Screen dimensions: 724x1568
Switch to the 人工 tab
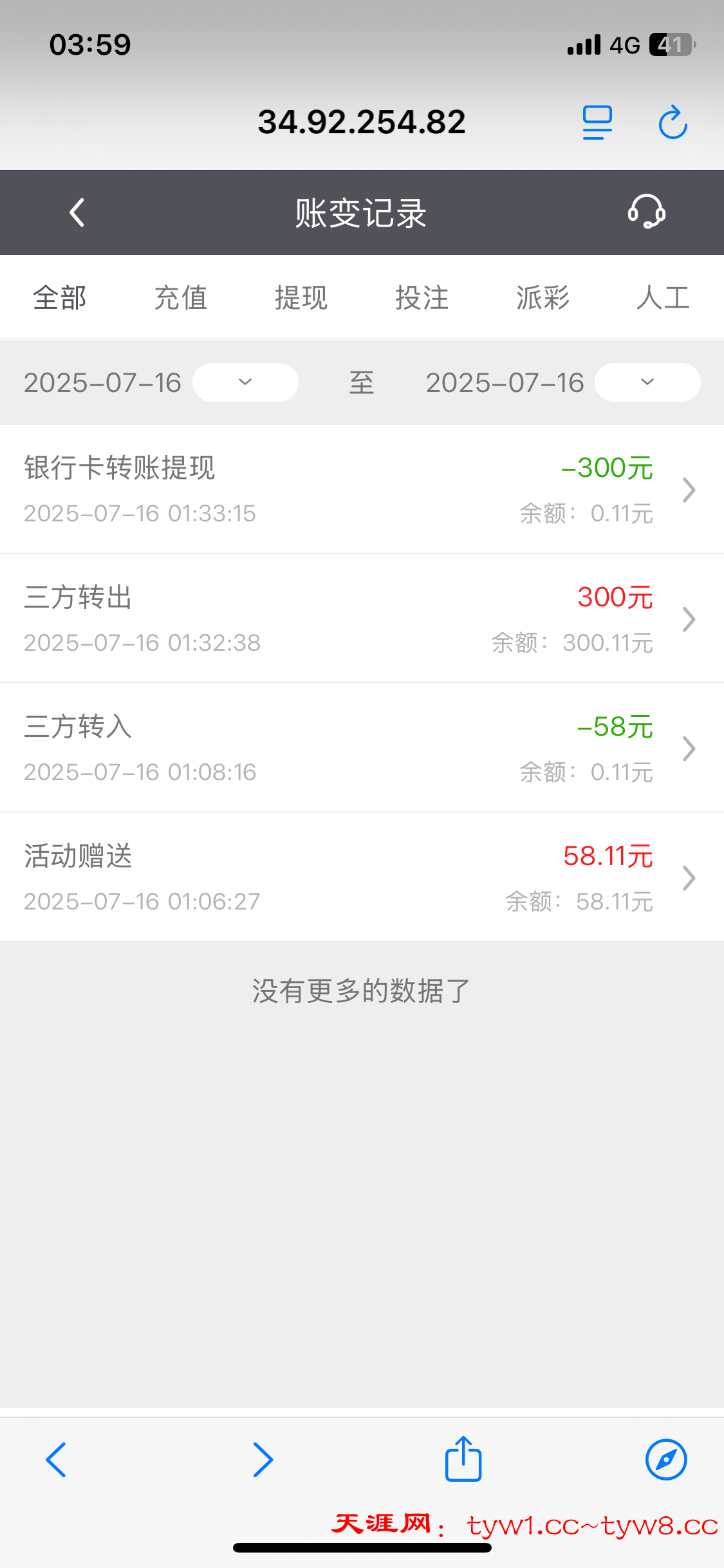pos(663,298)
